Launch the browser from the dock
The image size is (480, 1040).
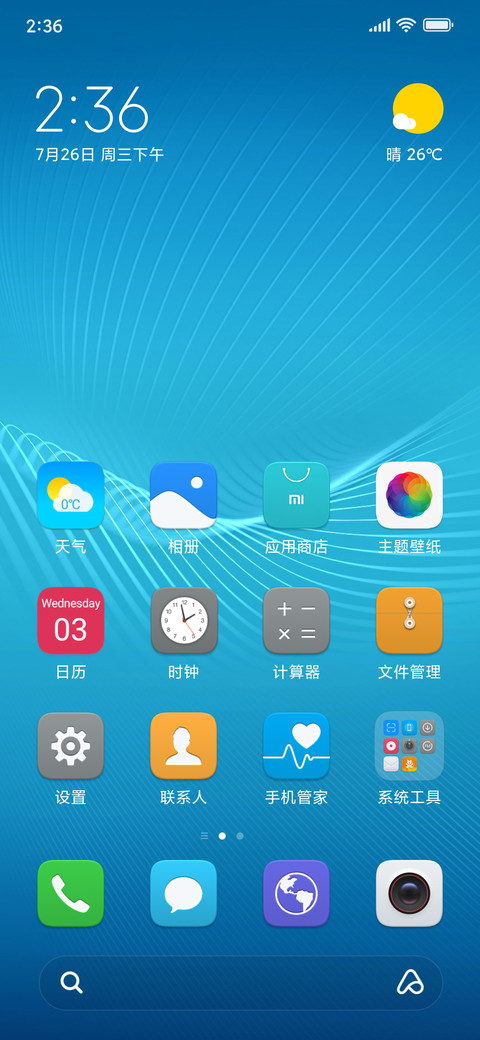pos(296,893)
